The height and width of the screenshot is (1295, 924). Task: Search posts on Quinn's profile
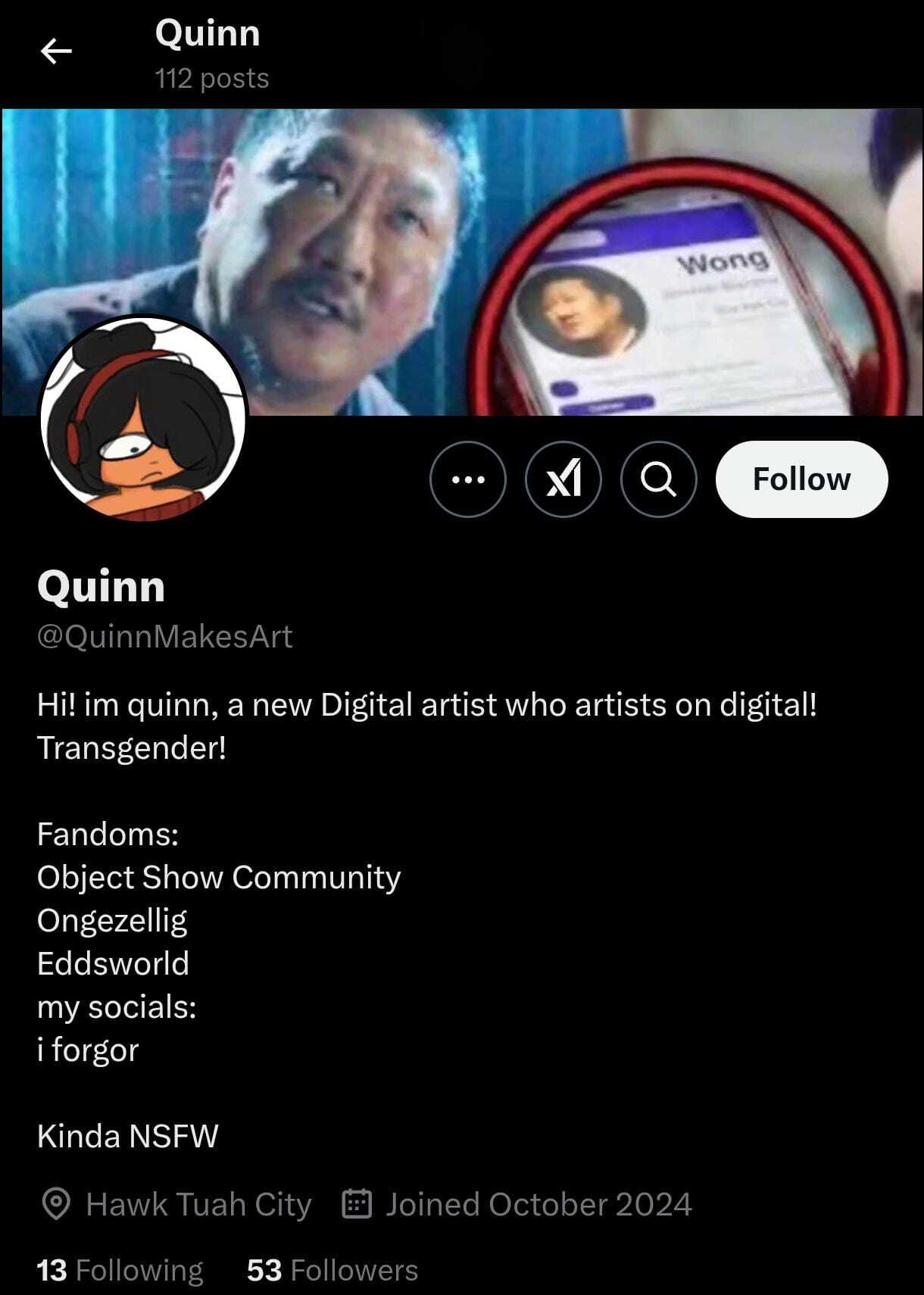click(x=658, y=479)
